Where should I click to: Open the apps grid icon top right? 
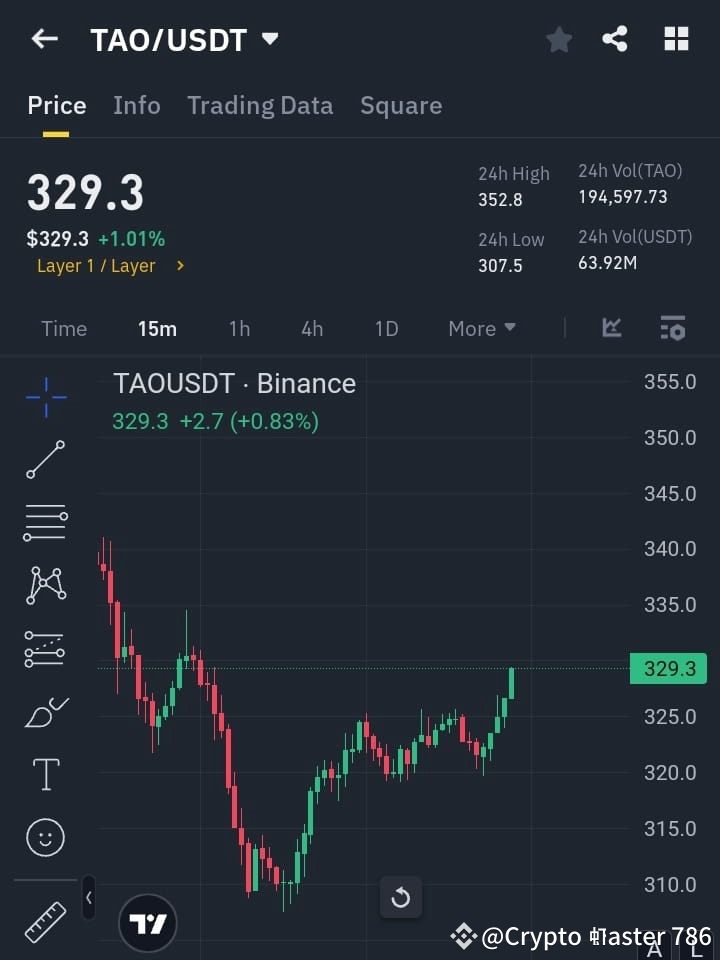click(676, 39)
